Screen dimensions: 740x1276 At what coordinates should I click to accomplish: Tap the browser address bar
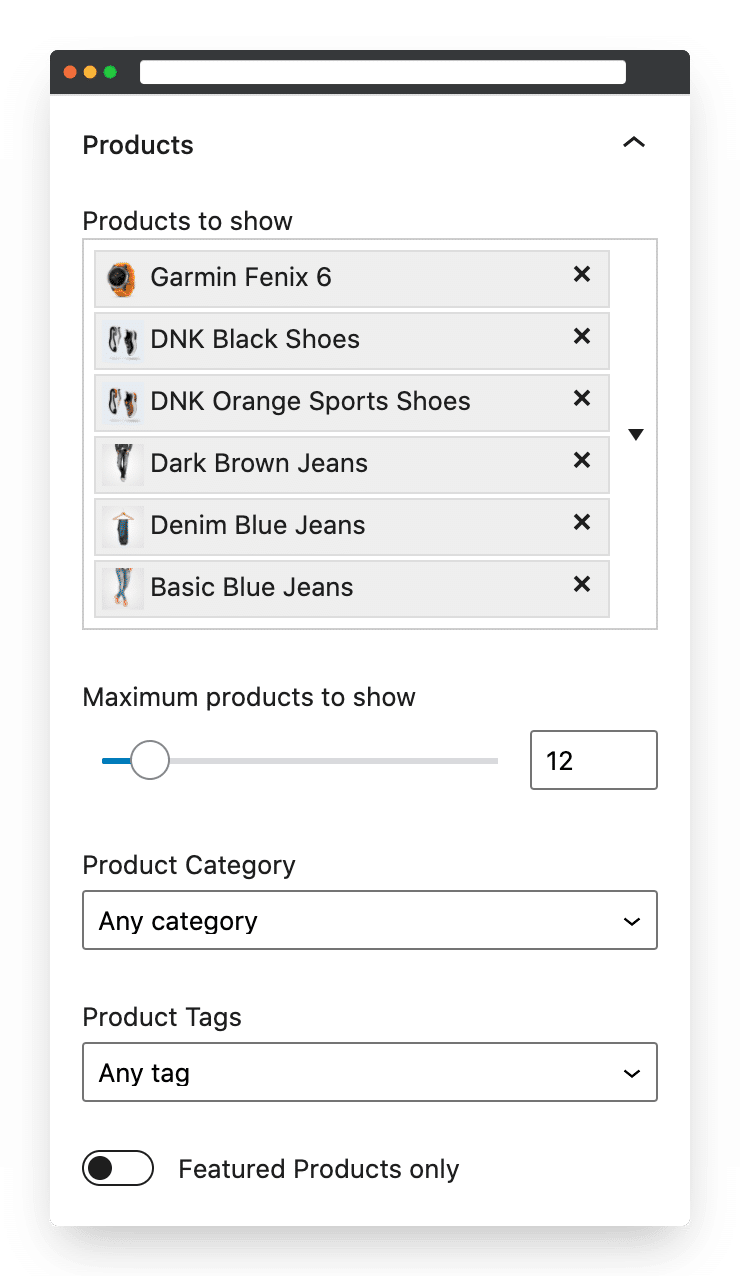383,72
